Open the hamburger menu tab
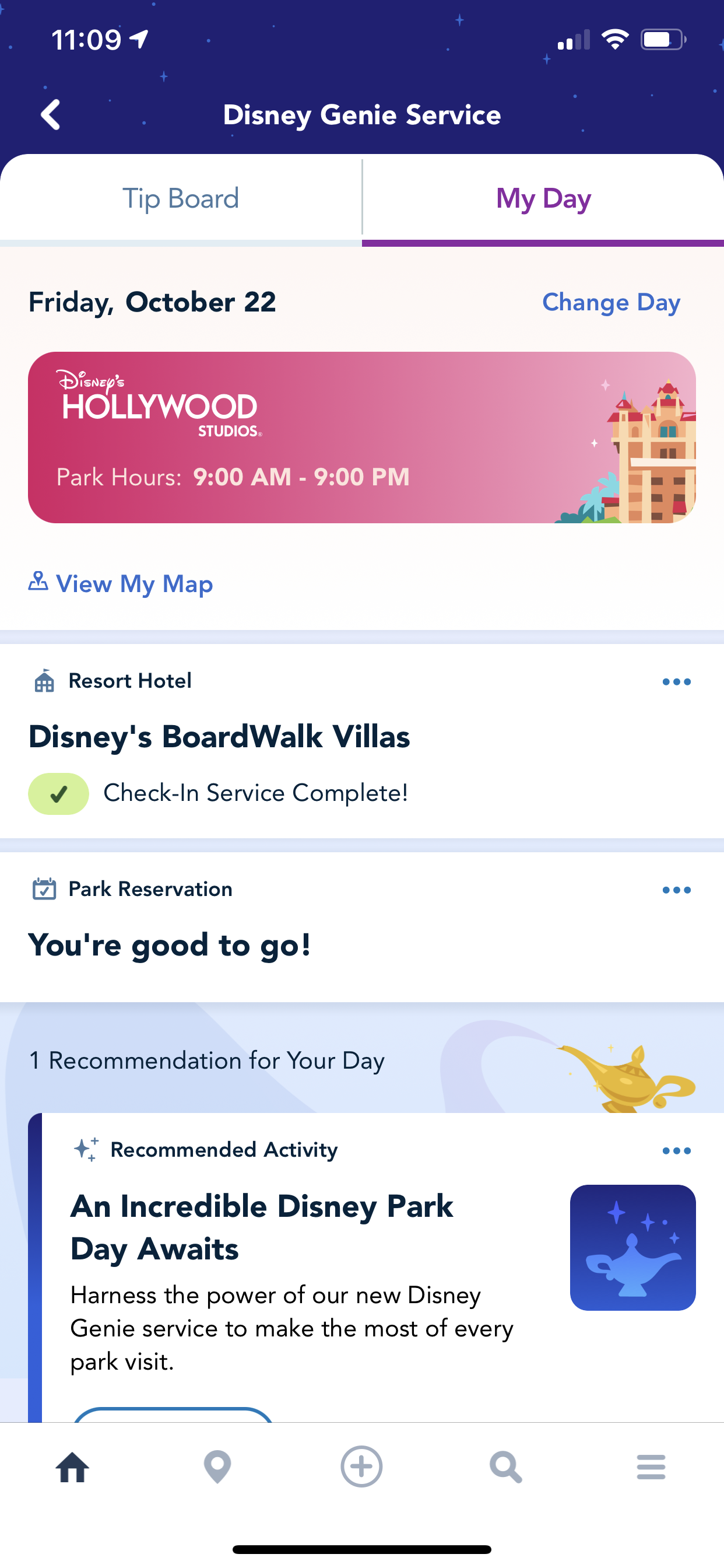Screen dimensions: 724x1568 [x=651, y=1467]
